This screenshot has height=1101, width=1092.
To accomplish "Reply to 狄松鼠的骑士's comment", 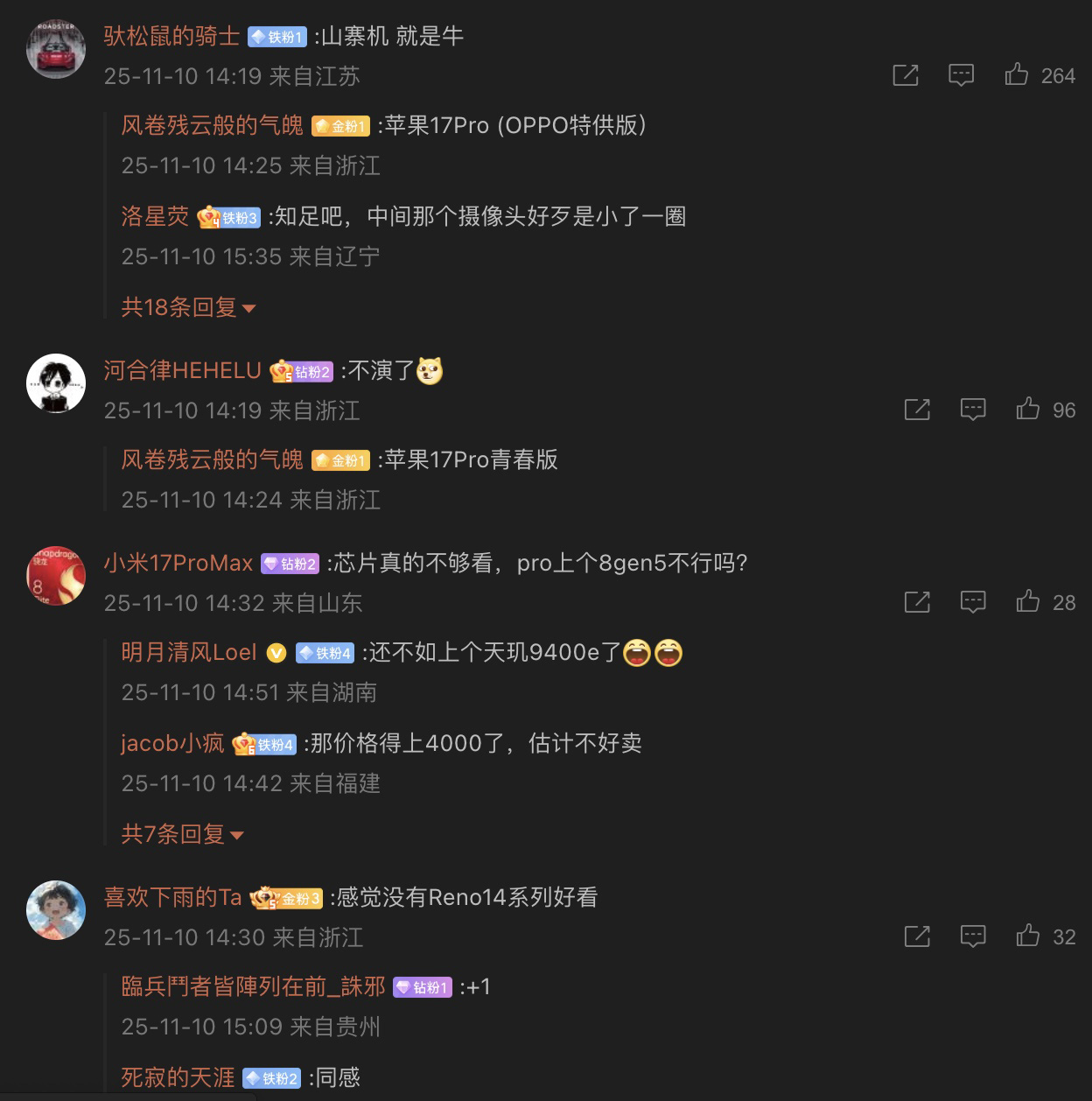I will [961, 75].
